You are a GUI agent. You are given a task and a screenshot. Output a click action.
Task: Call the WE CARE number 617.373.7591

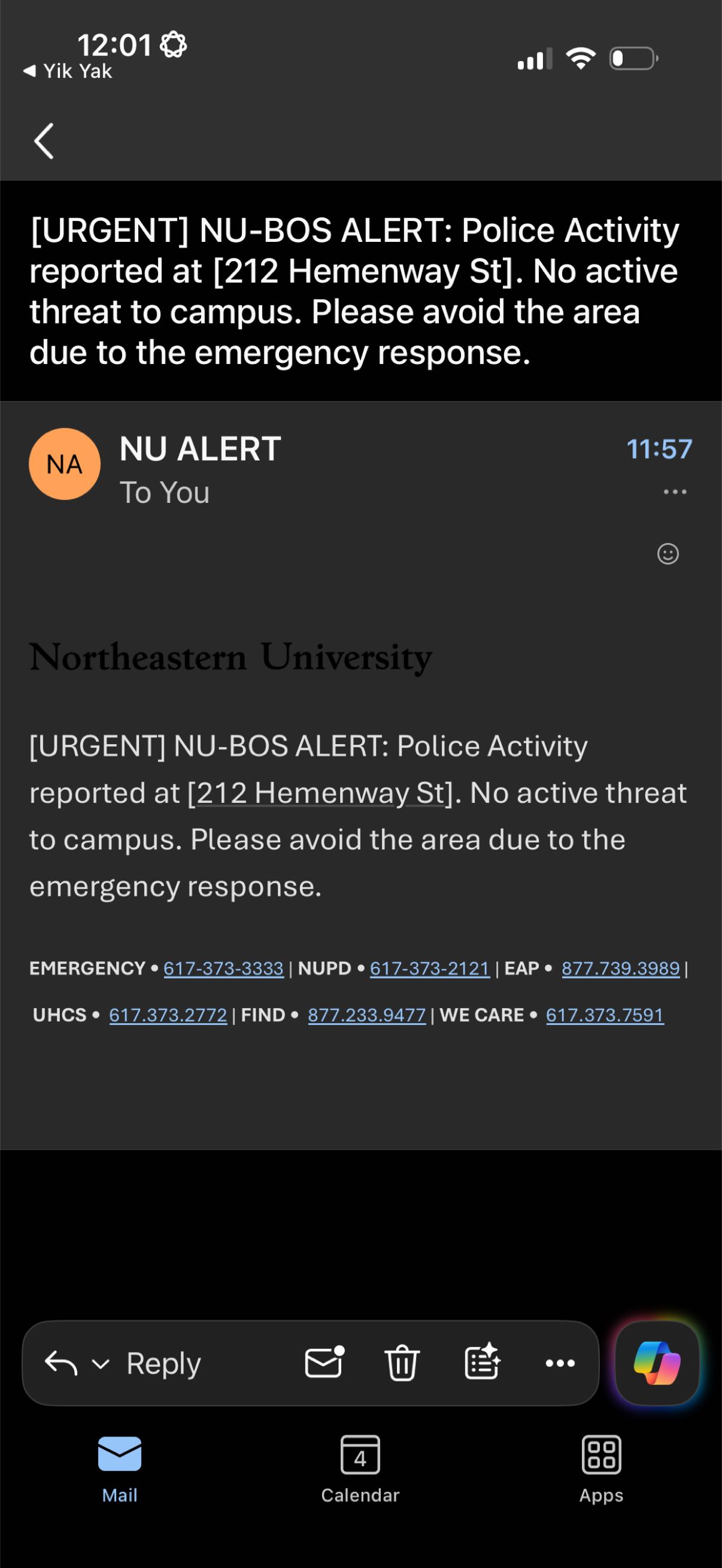[x=605, y=1015]
